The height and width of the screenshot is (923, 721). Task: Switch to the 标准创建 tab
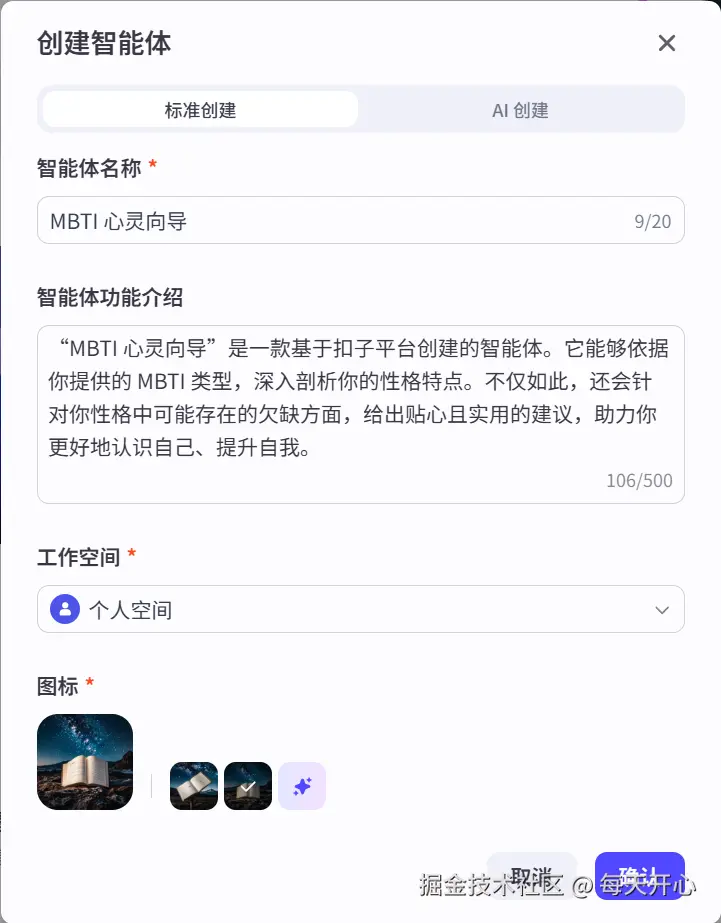(x=200, y=110)
